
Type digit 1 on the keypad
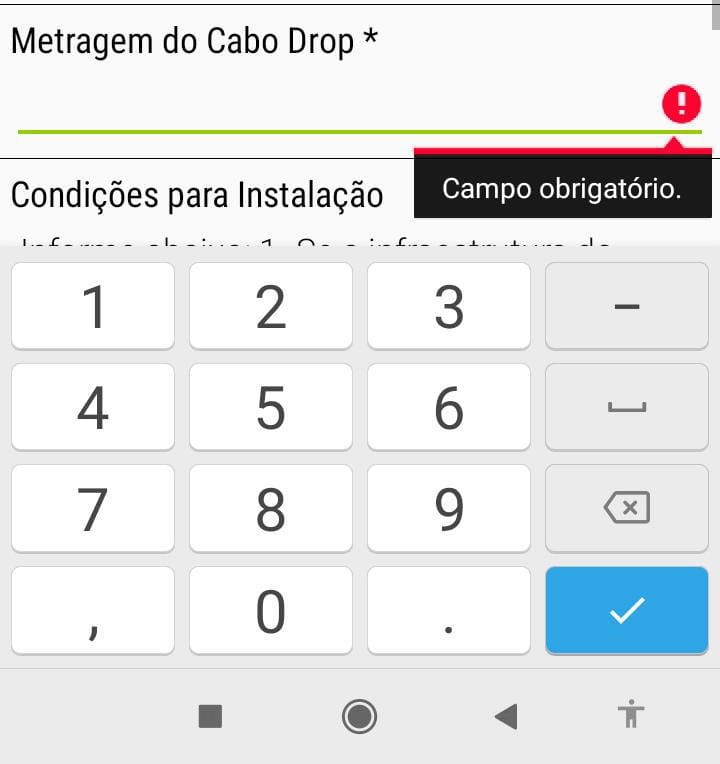[93, 306]
